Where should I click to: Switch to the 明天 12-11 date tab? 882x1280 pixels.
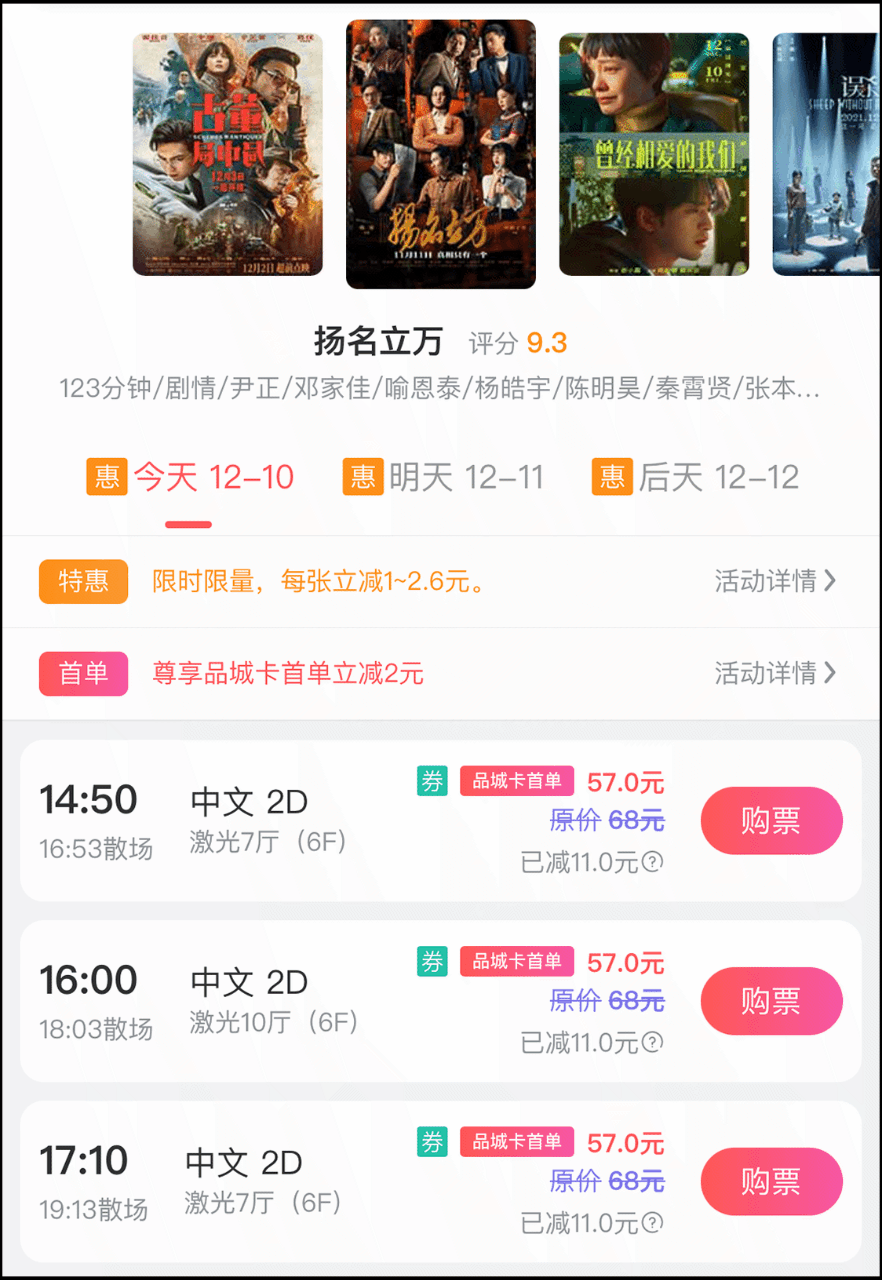pos(443,477)
